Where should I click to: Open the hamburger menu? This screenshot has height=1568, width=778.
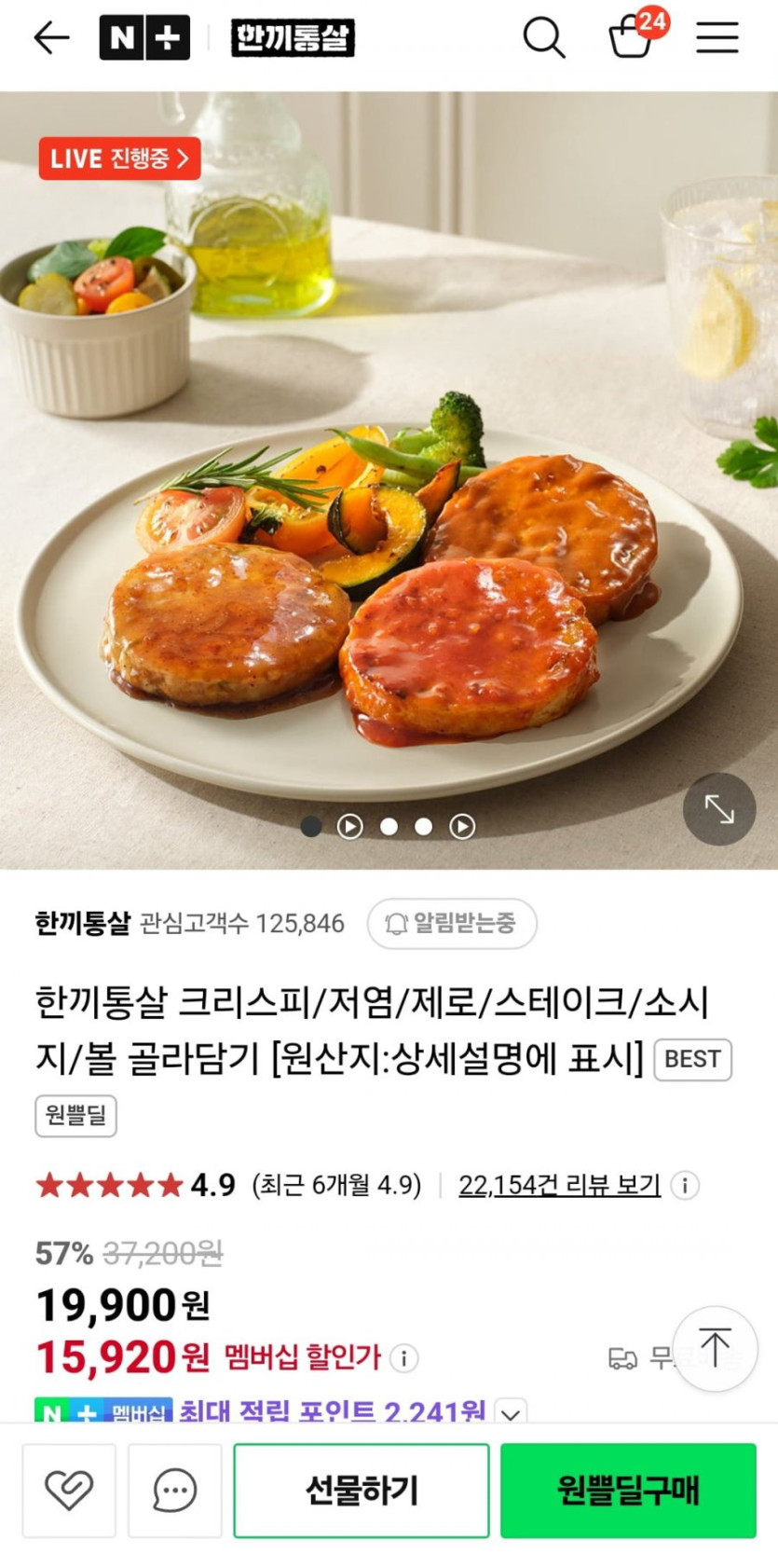[717, 37]
